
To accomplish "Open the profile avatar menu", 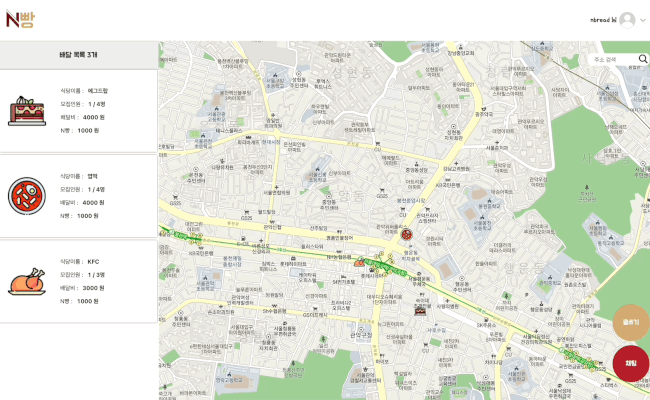I will click(627, 20).
